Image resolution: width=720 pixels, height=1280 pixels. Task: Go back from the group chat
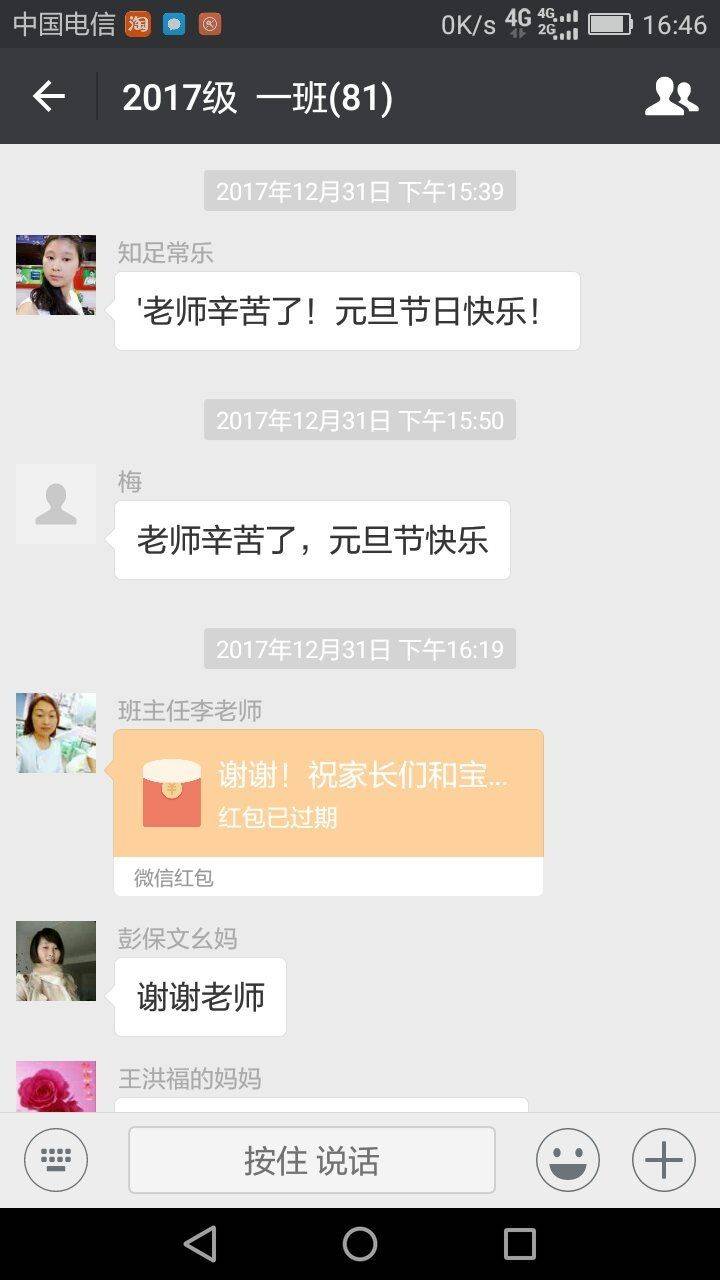48,97
